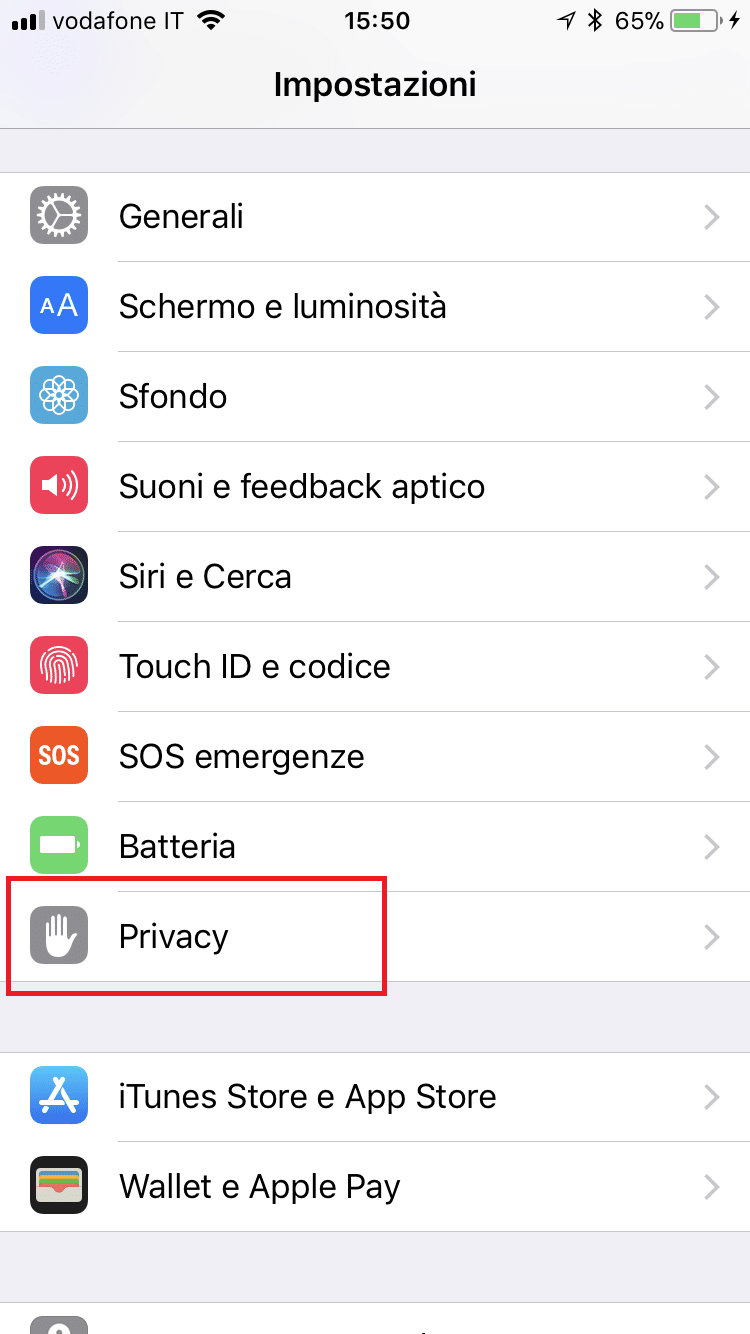
Task: Open the Generali settings row
Action: [375, 217]
